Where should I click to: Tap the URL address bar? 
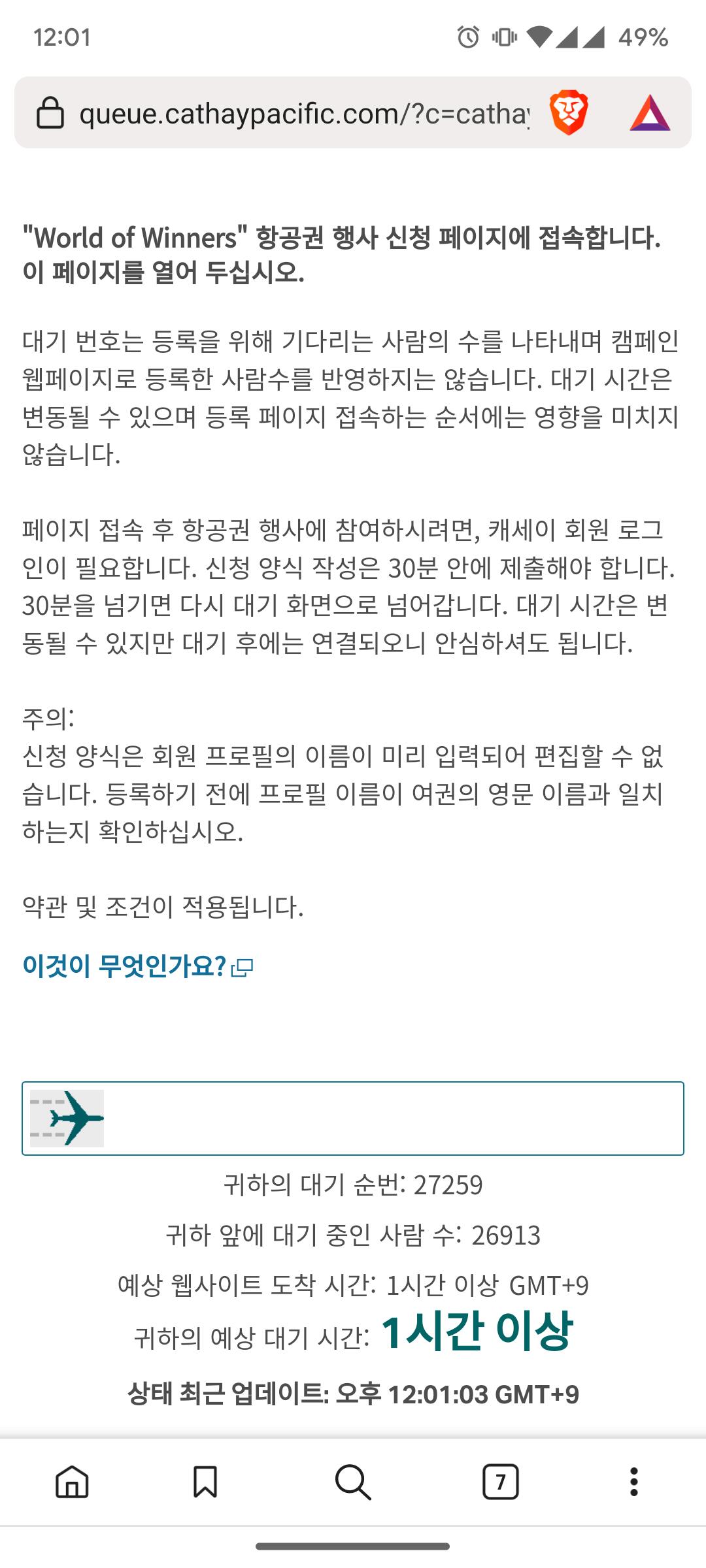pyautogui.click(x=304, y=114)
